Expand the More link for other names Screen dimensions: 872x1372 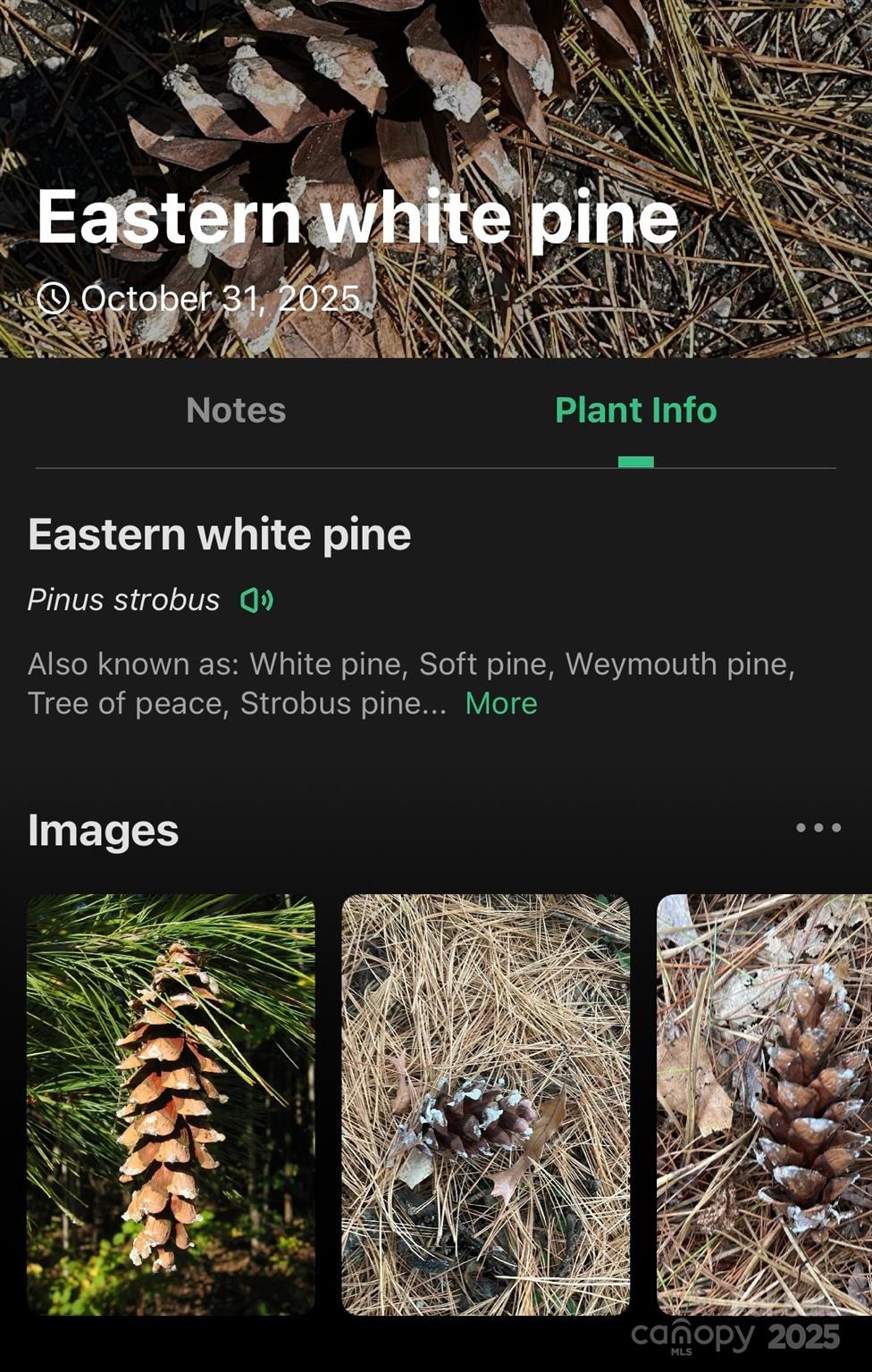[x=501, y=704]
